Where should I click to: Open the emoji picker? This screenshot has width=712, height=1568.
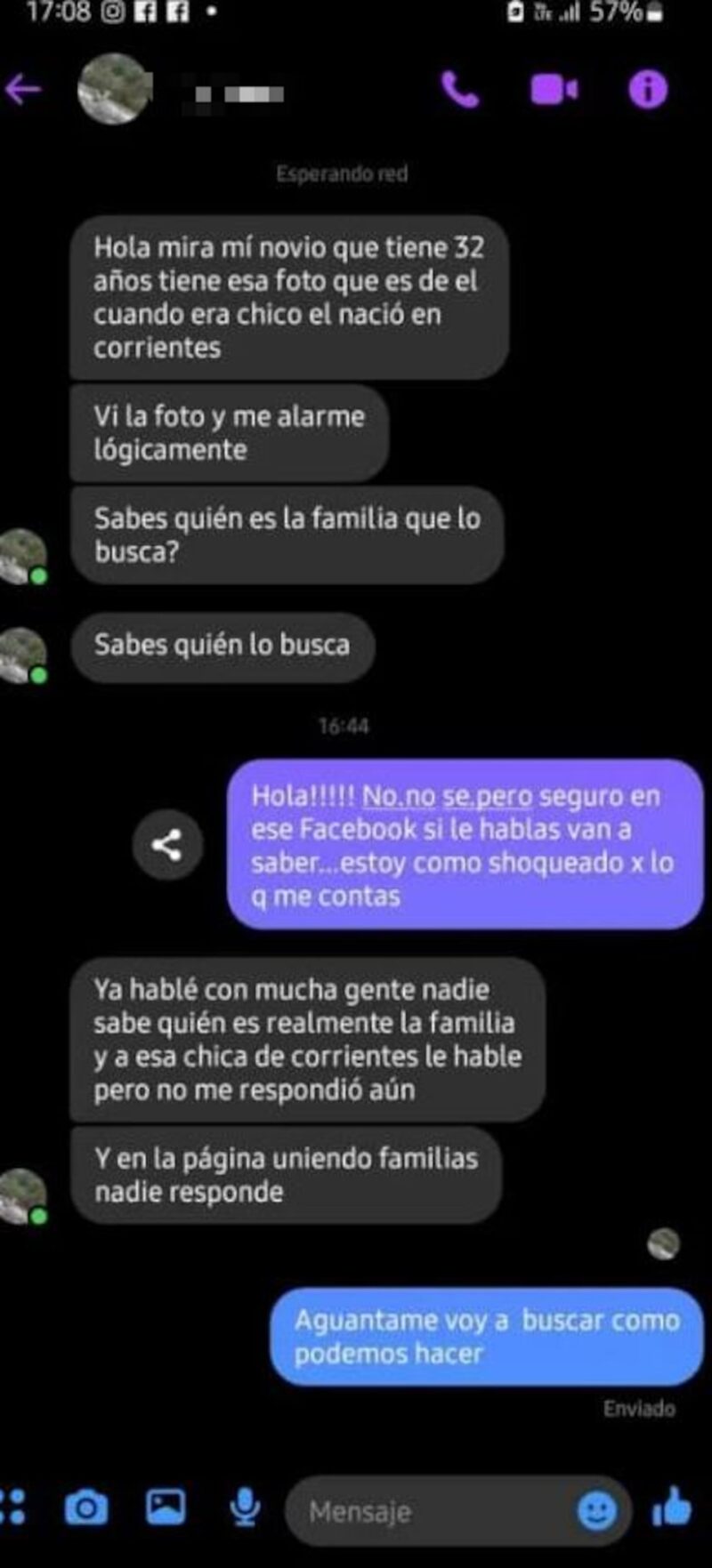click(596, 1510)
